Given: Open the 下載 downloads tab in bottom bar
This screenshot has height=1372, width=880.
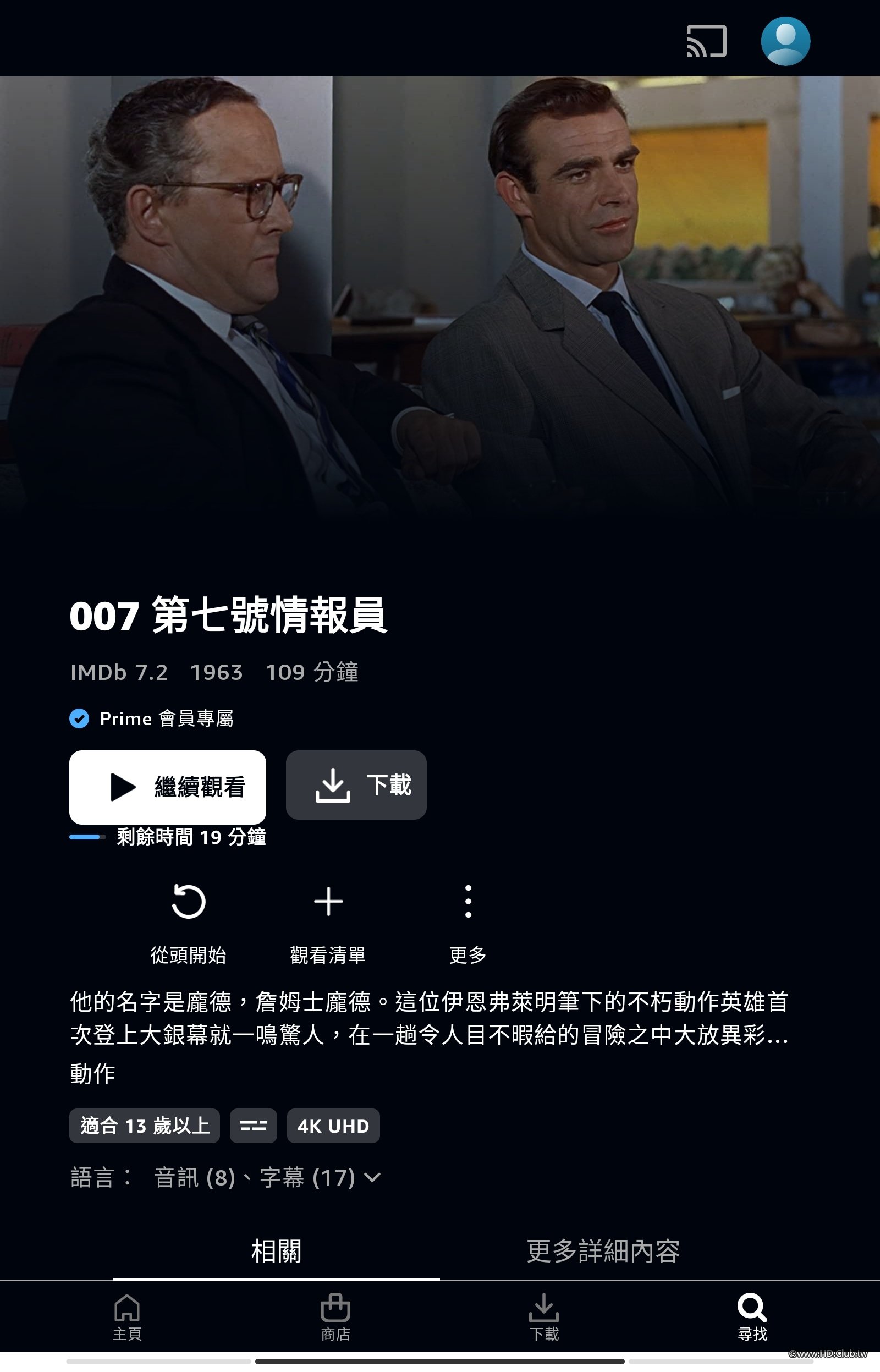Looking at the screenshot, I should 544,1317.
